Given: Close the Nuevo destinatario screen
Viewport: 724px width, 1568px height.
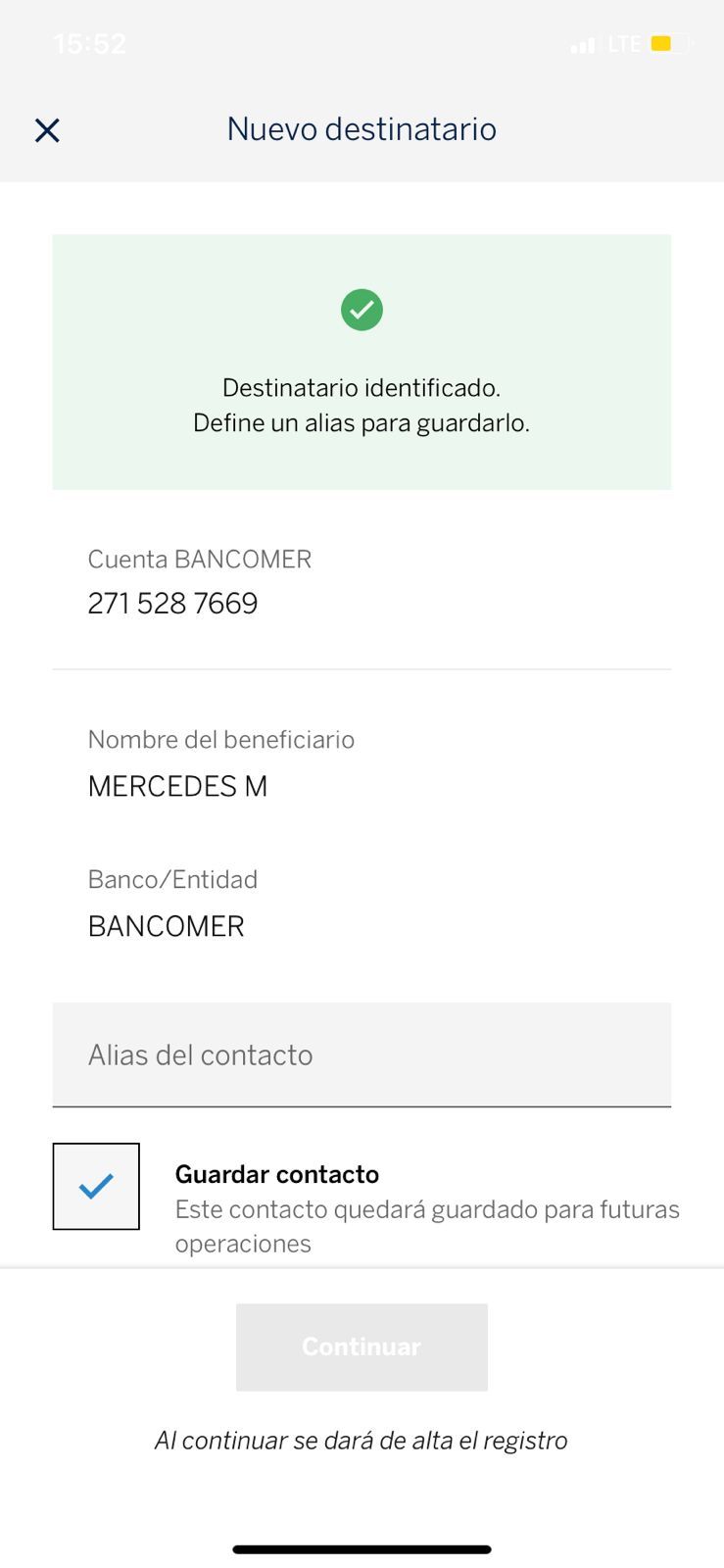Looking at the screenshot, I should 47,130.
